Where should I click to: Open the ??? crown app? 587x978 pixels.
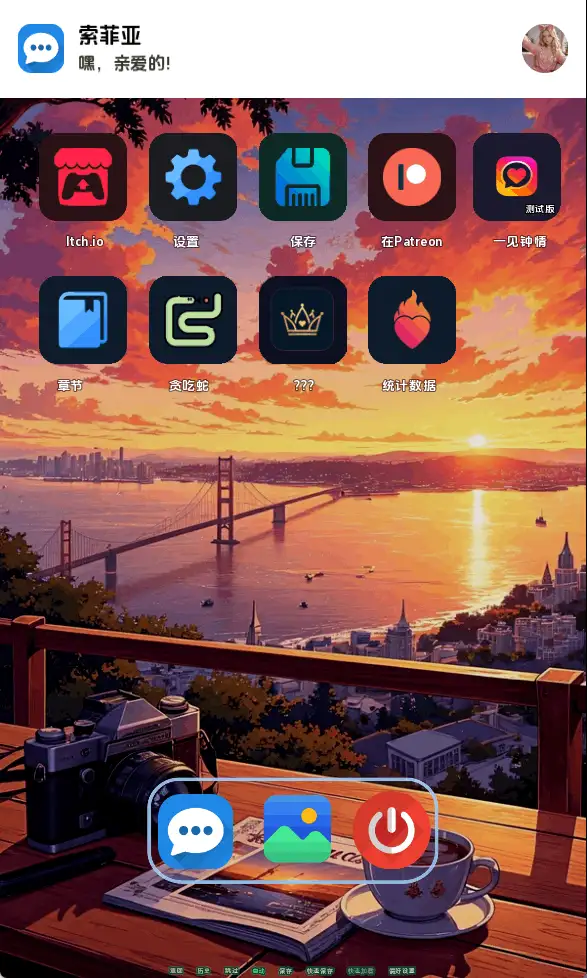click(x=303, y=320)
